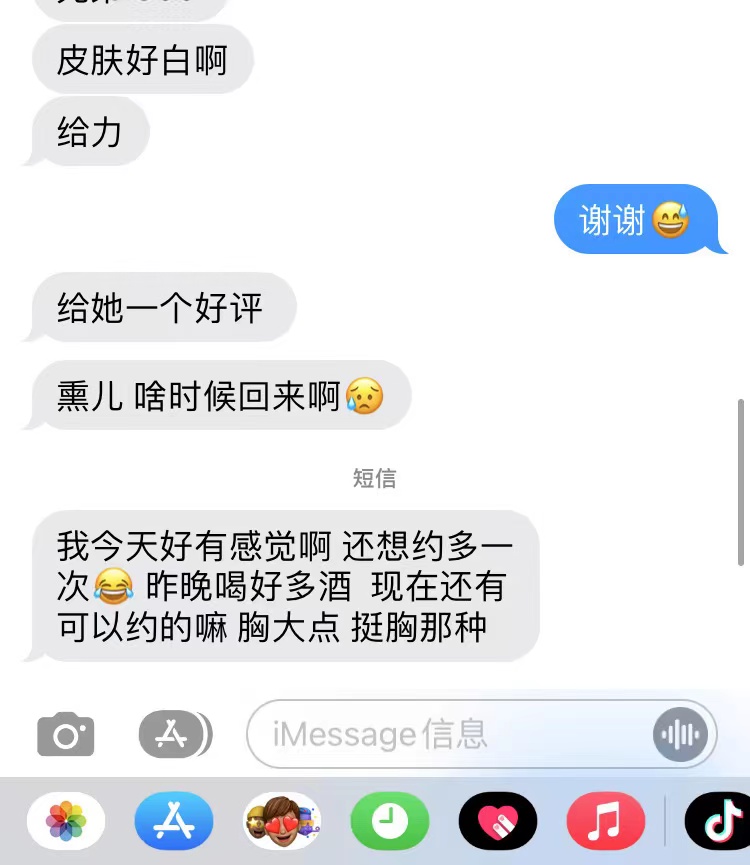This screenshot has height=865, width=750.
Task: Open the TikTok iMessage app
Action: coord(718,821)
